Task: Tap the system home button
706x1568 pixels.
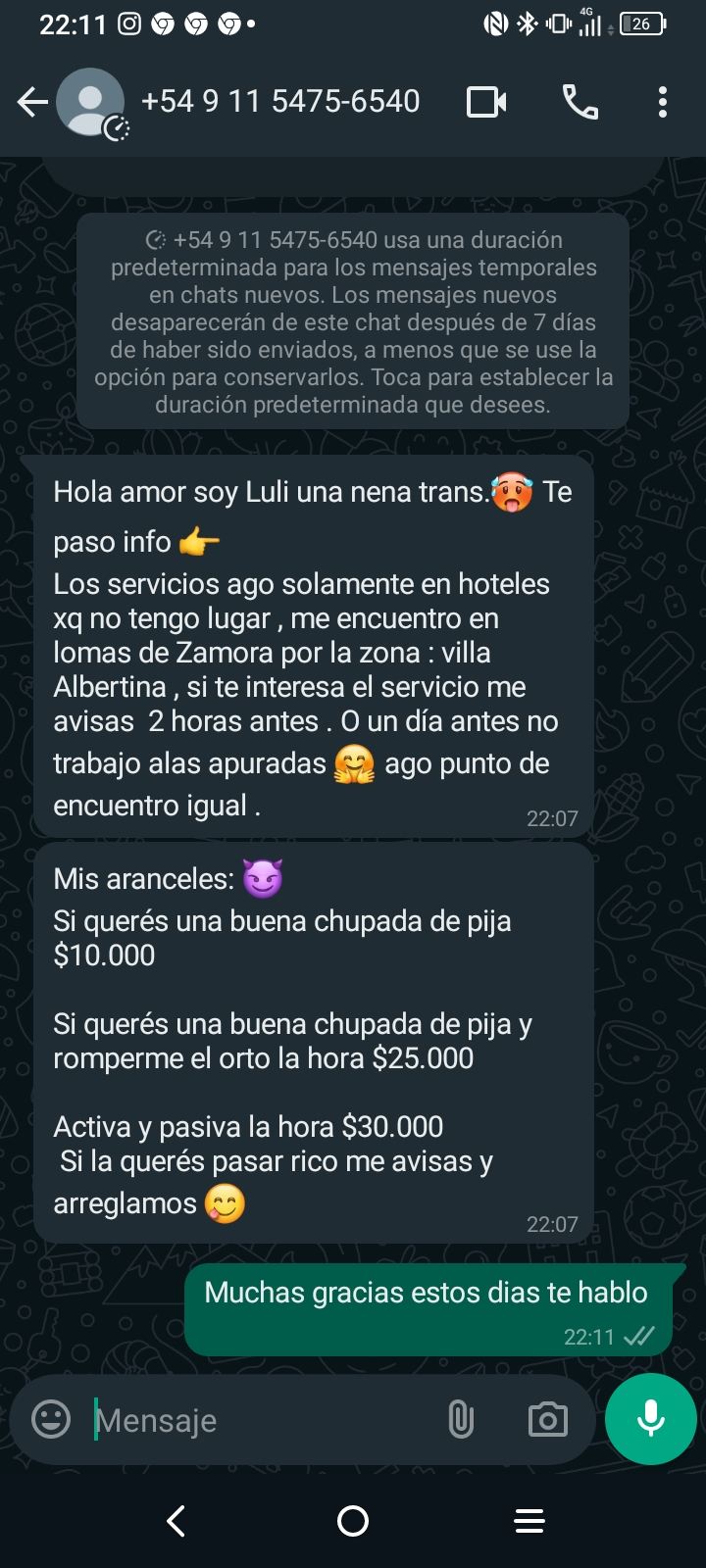Action: [353, 1521]
